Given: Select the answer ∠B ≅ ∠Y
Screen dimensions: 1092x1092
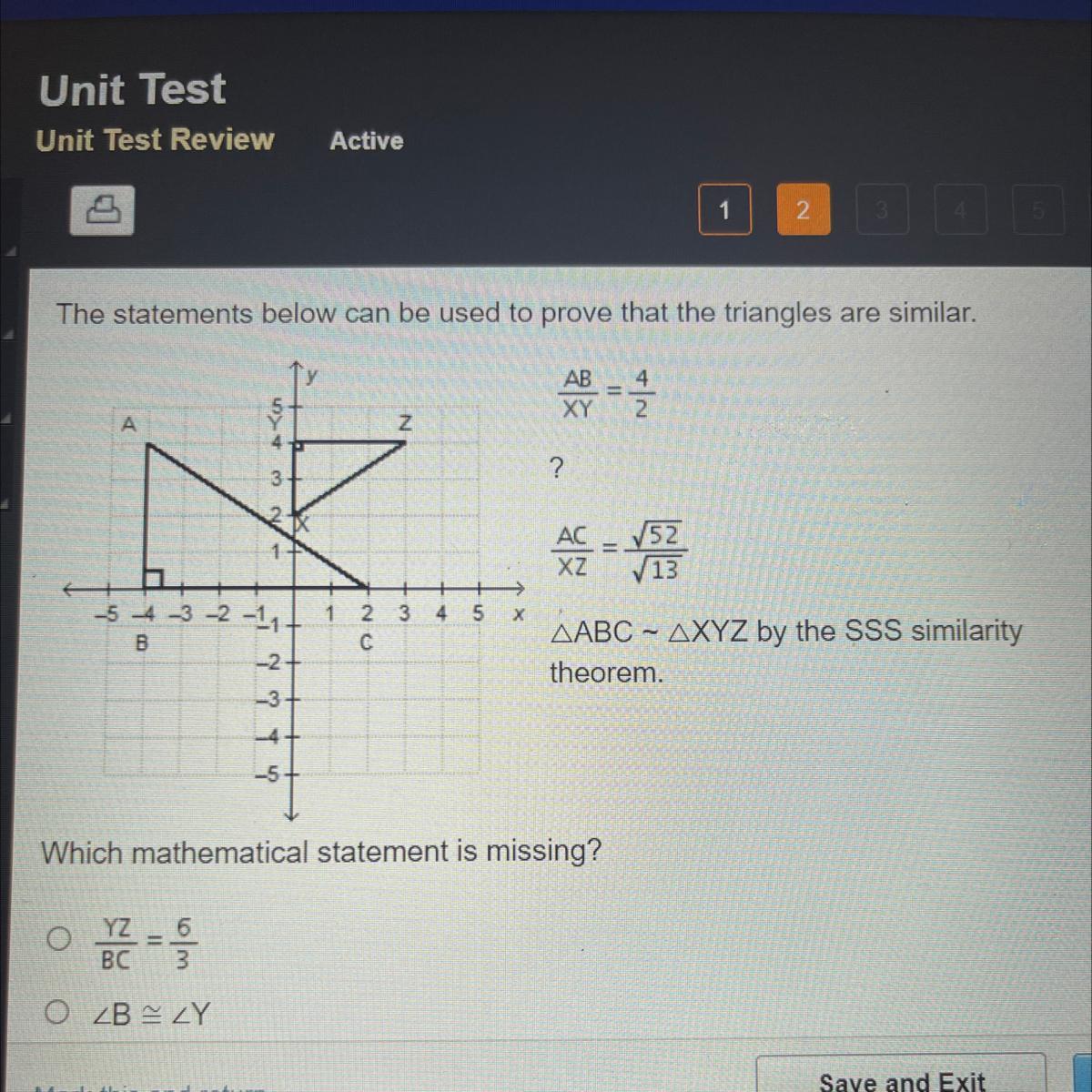Looking at the screenshot, I should pos(60,1012).
